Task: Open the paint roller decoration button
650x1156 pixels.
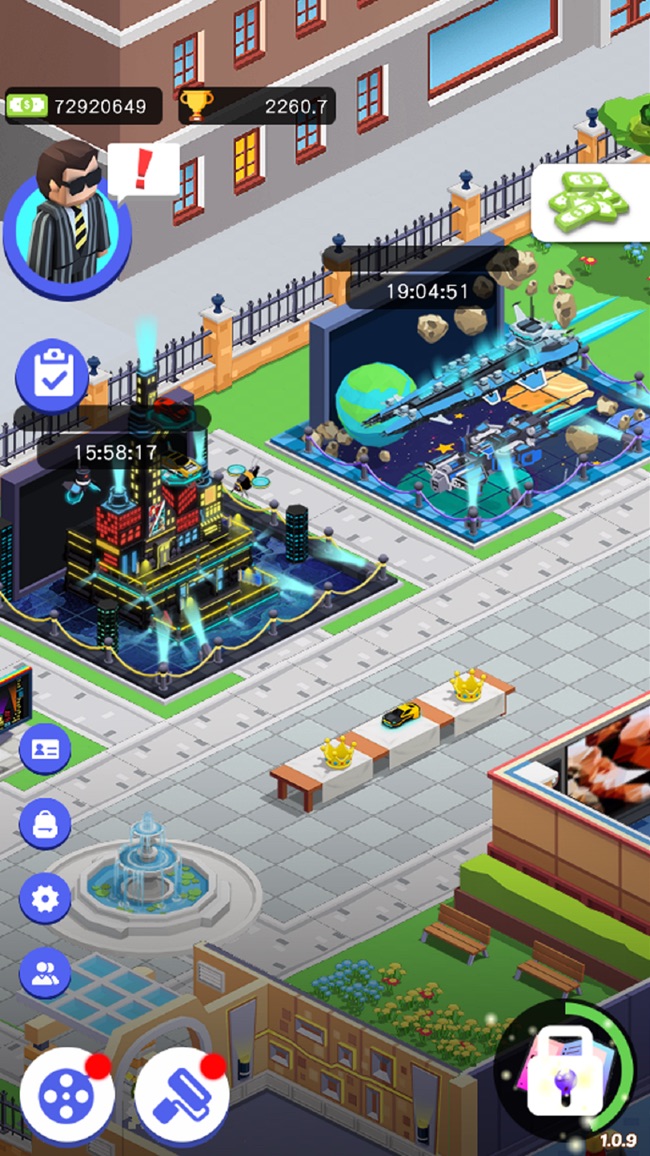Action: click(x=182, y=1097)
